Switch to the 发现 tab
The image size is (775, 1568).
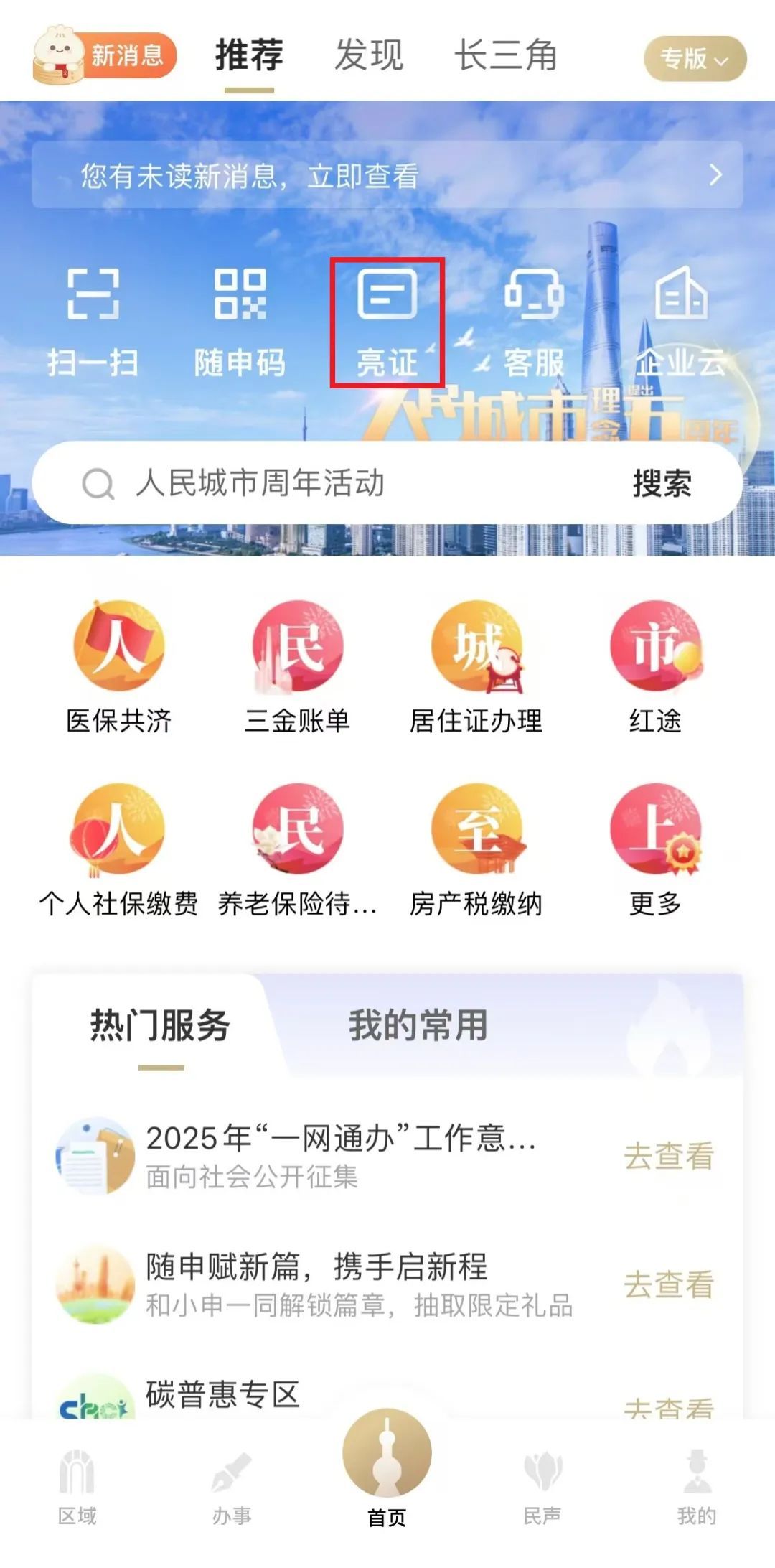pyautogui.click(x=369, y=55)
